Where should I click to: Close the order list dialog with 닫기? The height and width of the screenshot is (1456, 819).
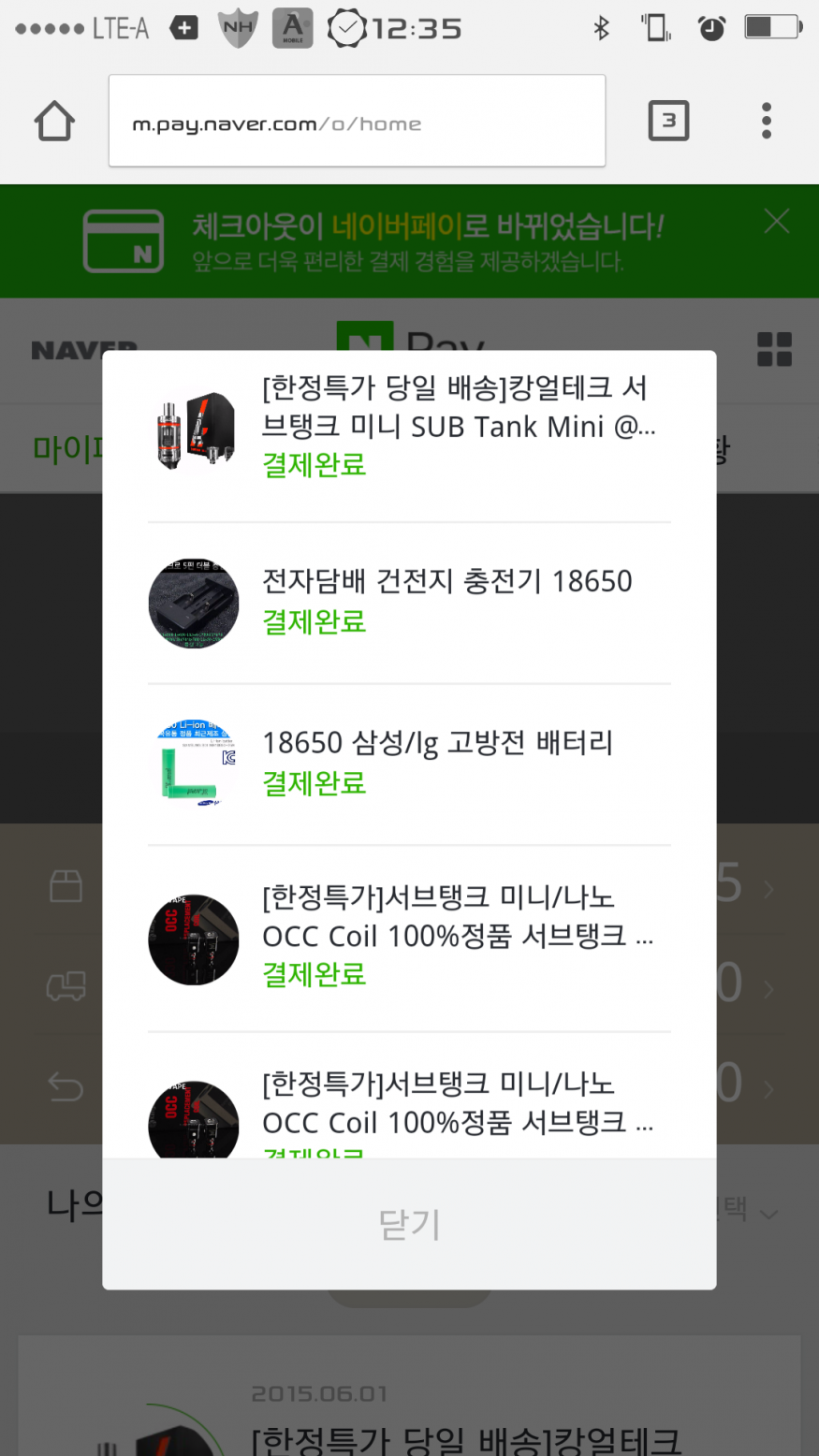tap(409, 1224)
